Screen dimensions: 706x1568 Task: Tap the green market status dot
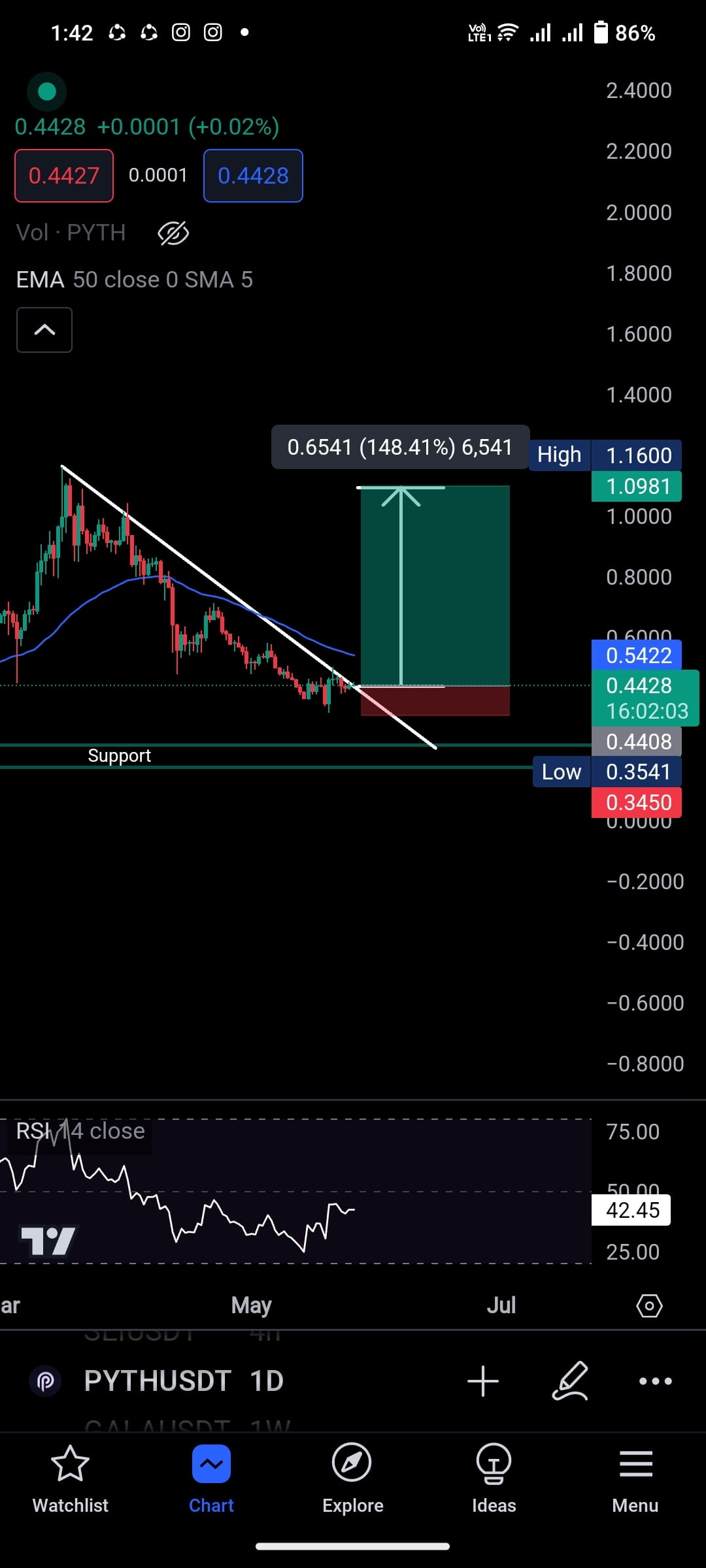click(46, 91)
